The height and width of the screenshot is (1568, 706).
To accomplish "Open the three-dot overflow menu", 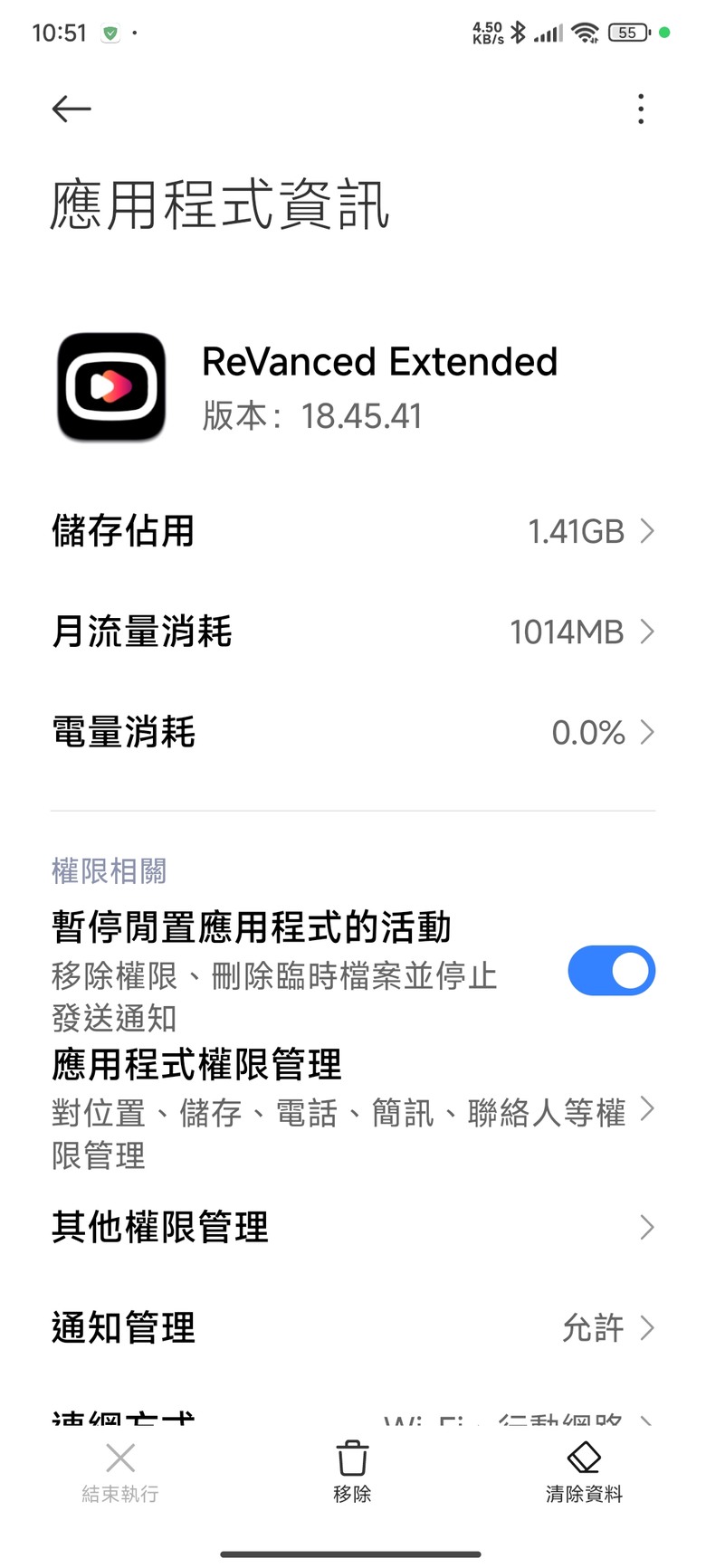I will (641, 109).
